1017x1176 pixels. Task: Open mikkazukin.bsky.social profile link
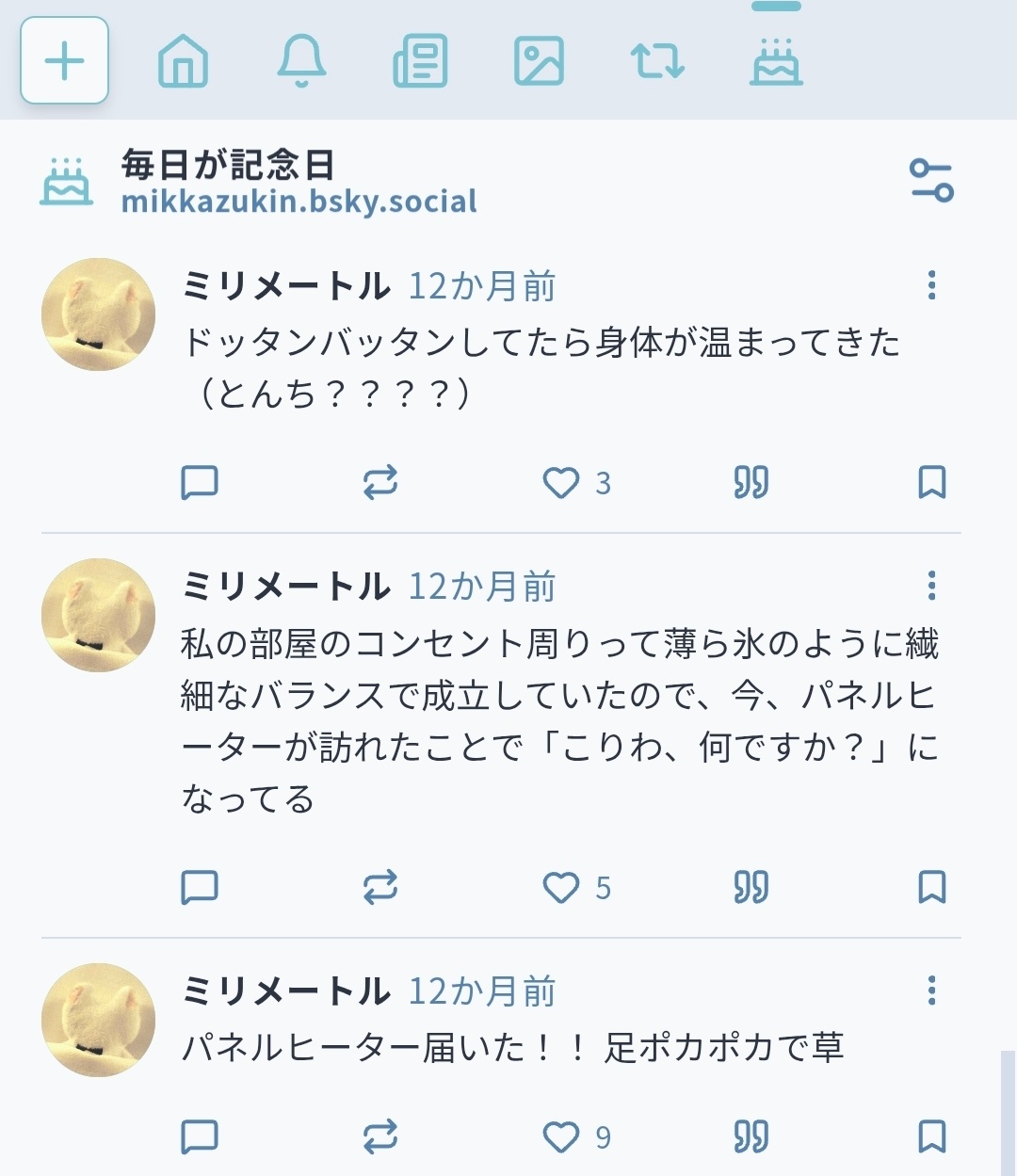click(x=299, y=201)
